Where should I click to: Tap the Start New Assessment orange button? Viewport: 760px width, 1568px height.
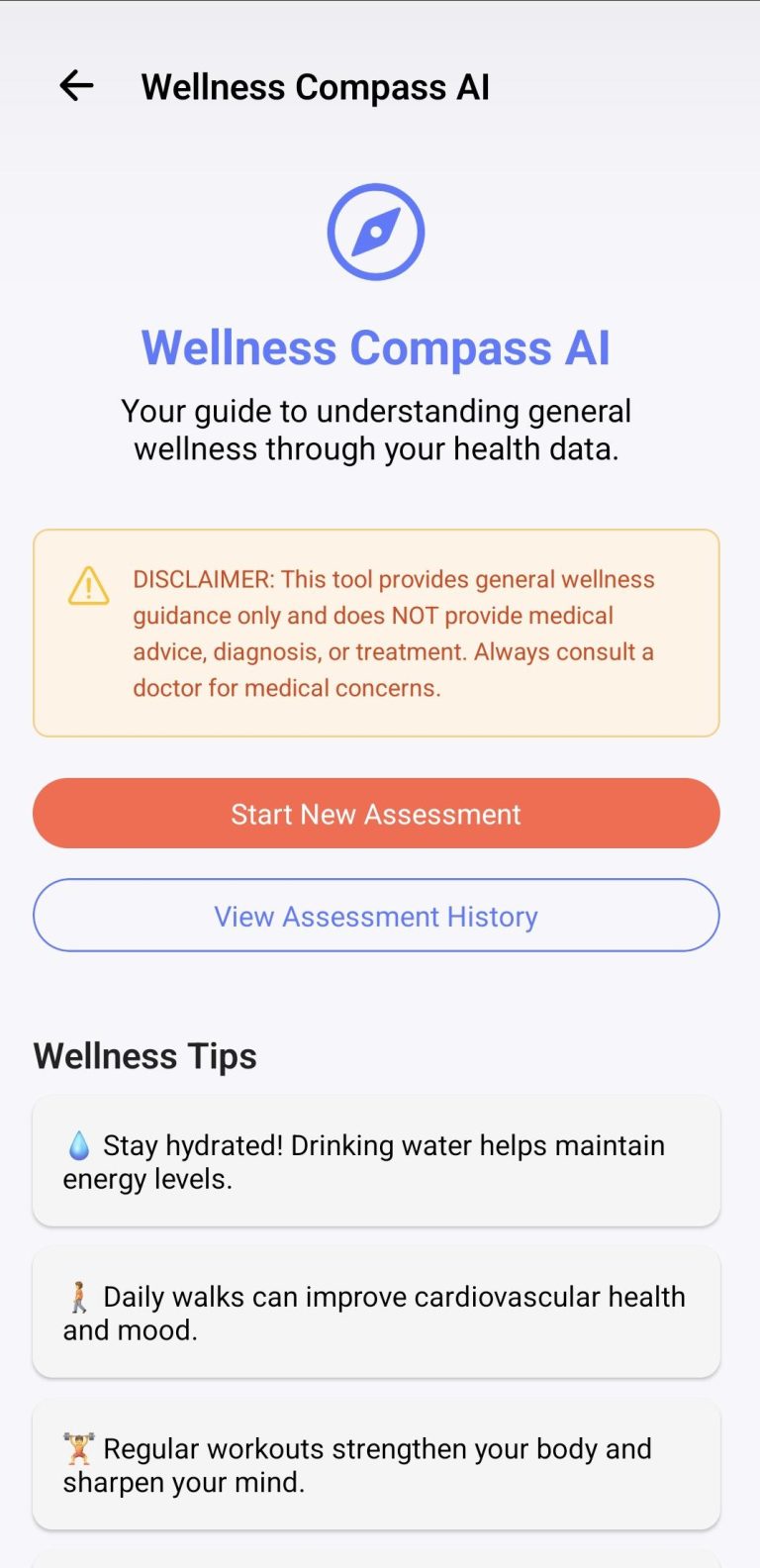(376, 813)
